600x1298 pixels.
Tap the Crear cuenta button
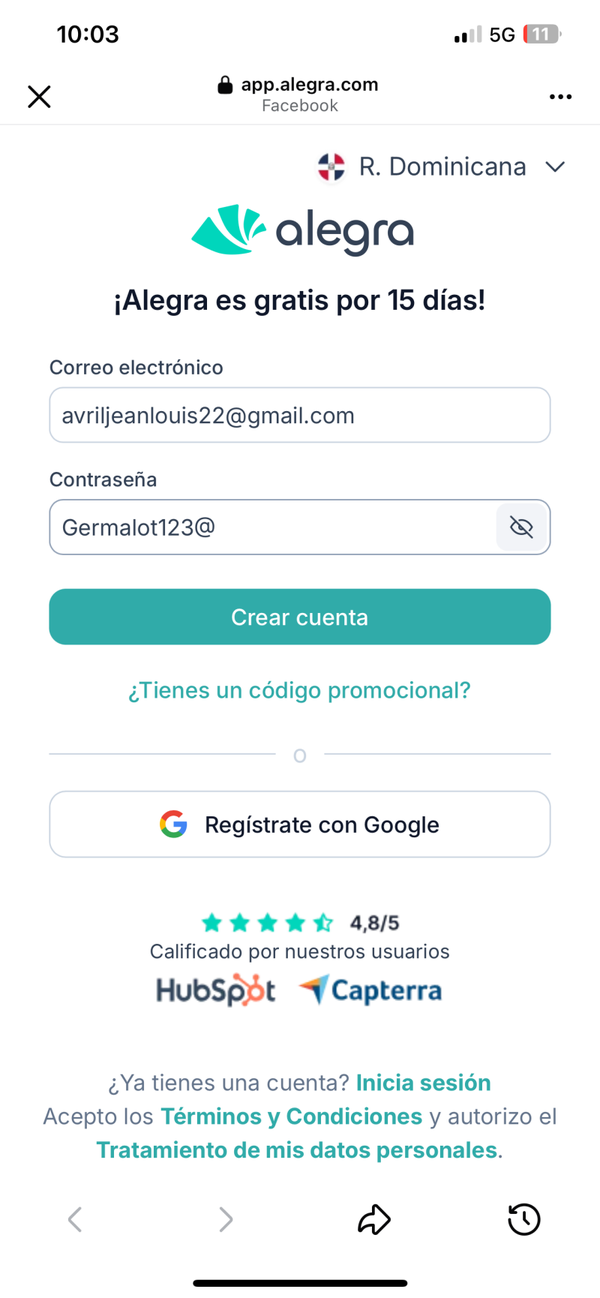pyautogui.click(x=300, y=617)
